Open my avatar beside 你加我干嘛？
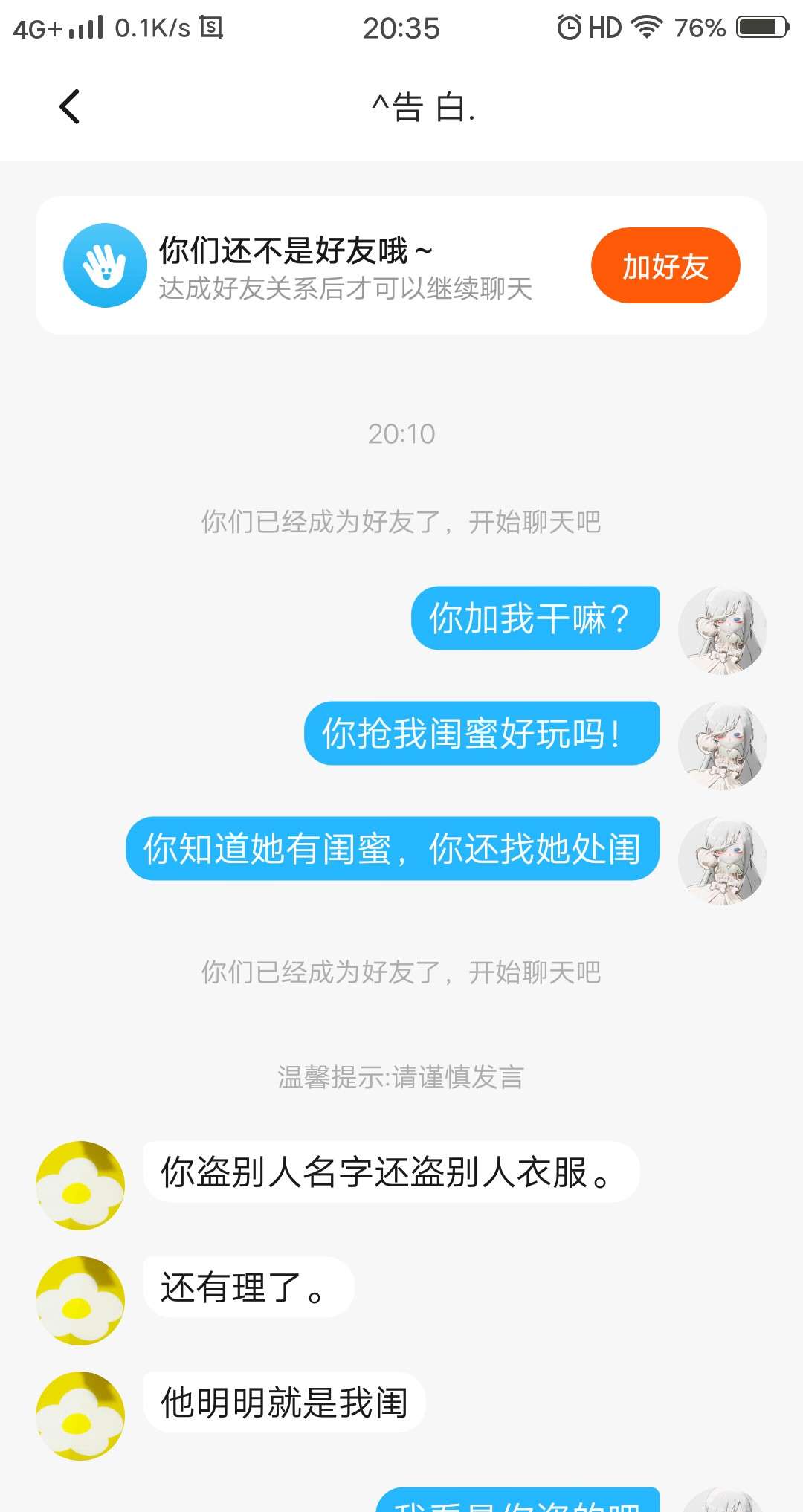The image size is (803, 1512). pyautogui.click(x=723, y=630)
